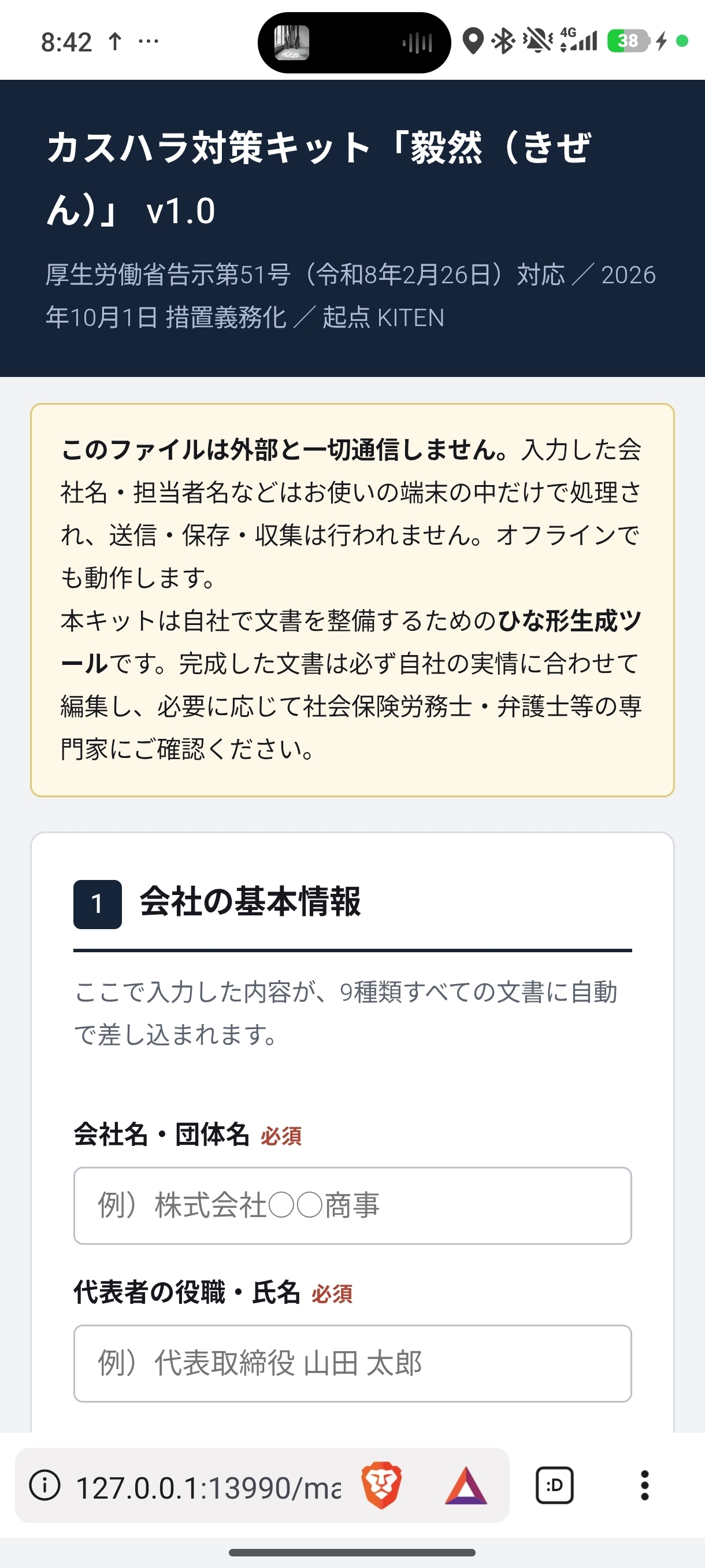This screenshot has width=705, height=1568.
Task: Tap the 会社名・団体名 input field
Action: pos(352,1205)
